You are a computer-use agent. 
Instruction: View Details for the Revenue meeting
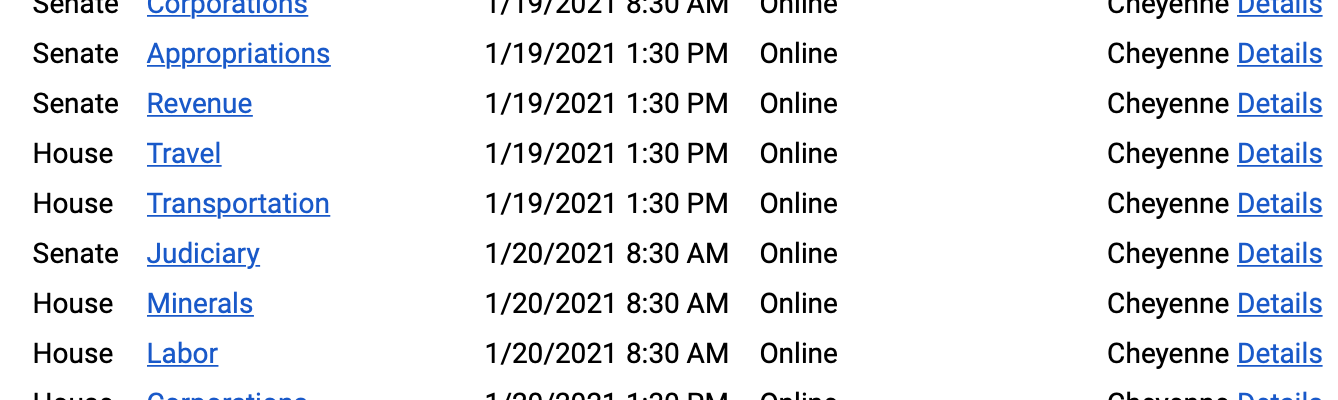(1279, 104)
